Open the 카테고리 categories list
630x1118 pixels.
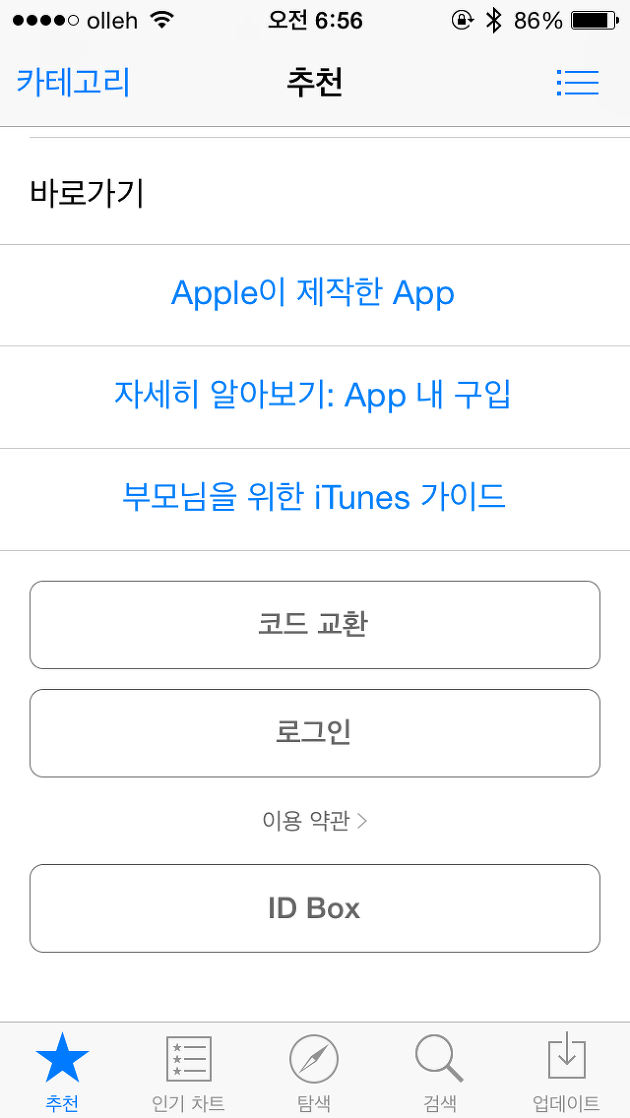73,82
